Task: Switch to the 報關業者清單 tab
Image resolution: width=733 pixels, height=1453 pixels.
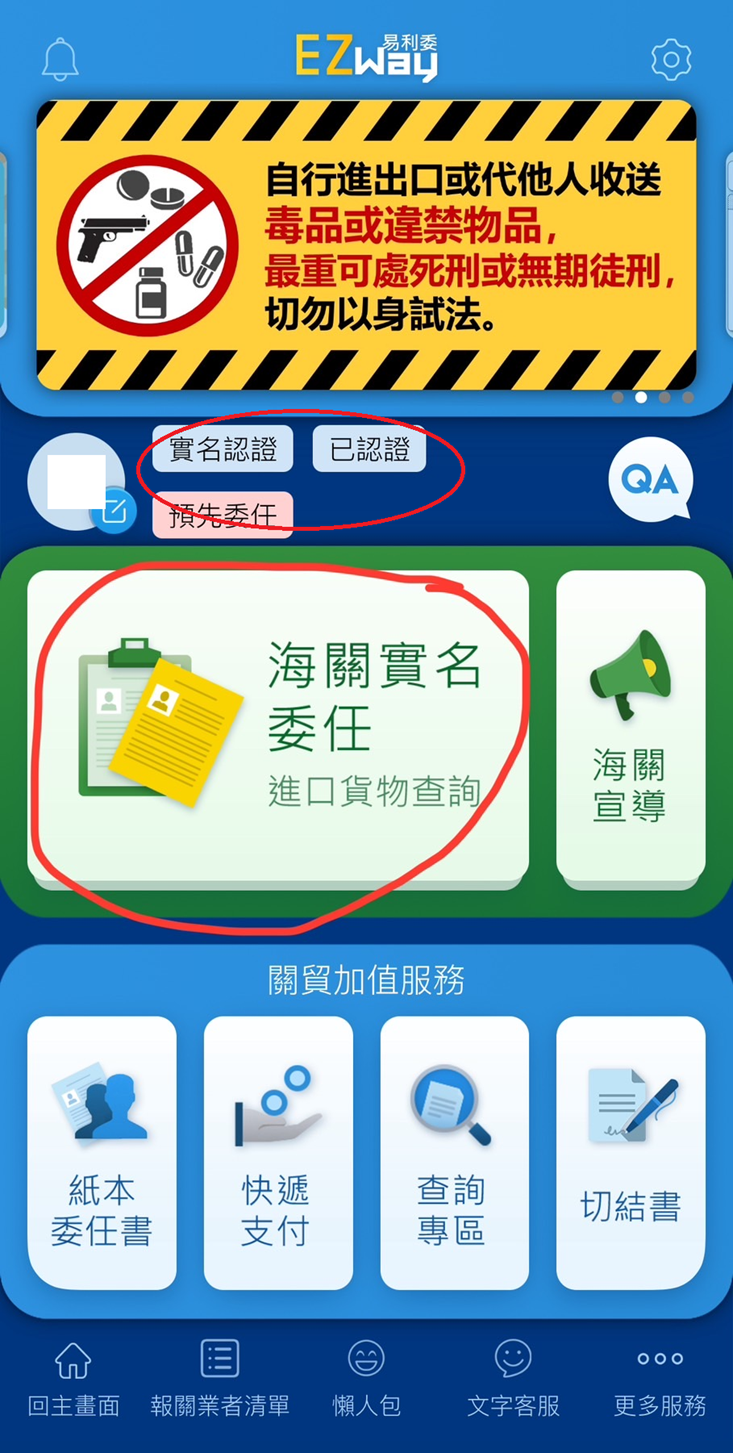Action: 220,1379
